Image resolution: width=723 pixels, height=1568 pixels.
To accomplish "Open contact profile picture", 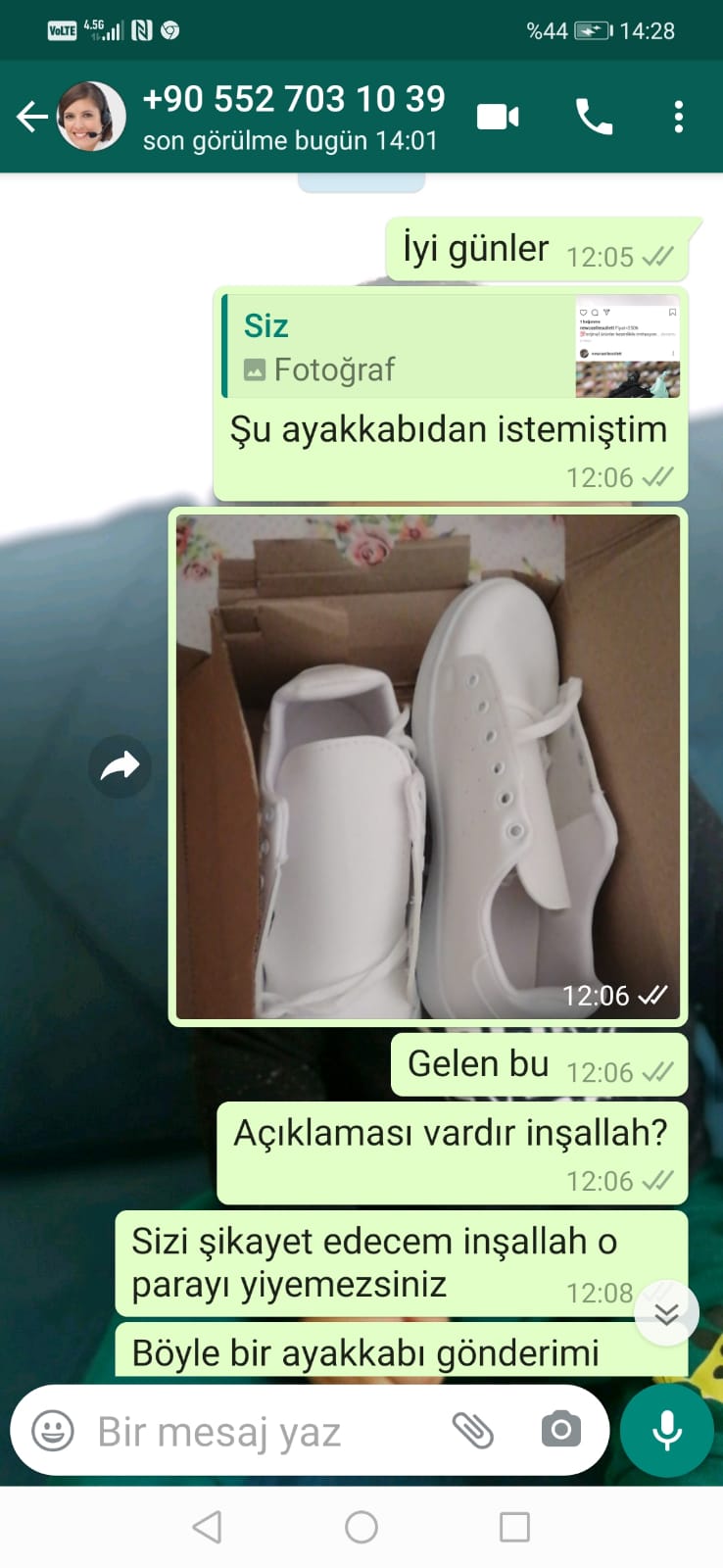I will click(91, 117).
